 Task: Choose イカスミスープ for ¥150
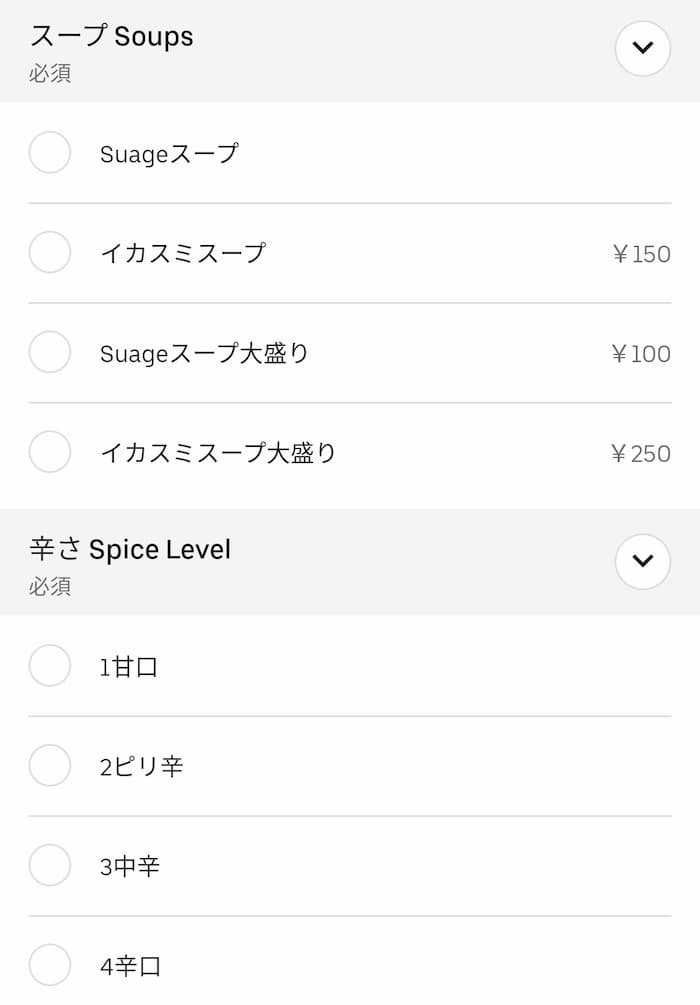click(50, 252)
